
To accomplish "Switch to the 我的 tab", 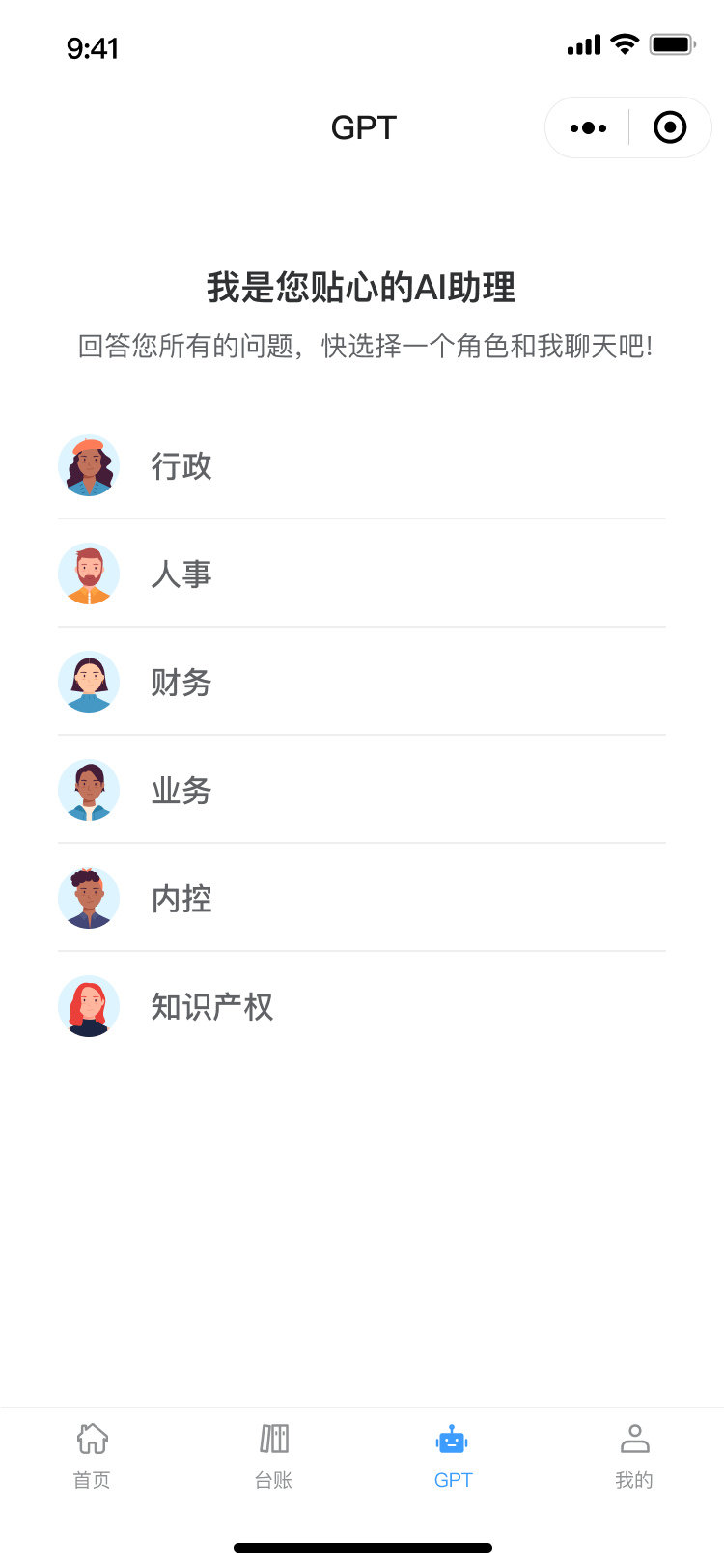I will point(634,1453).
